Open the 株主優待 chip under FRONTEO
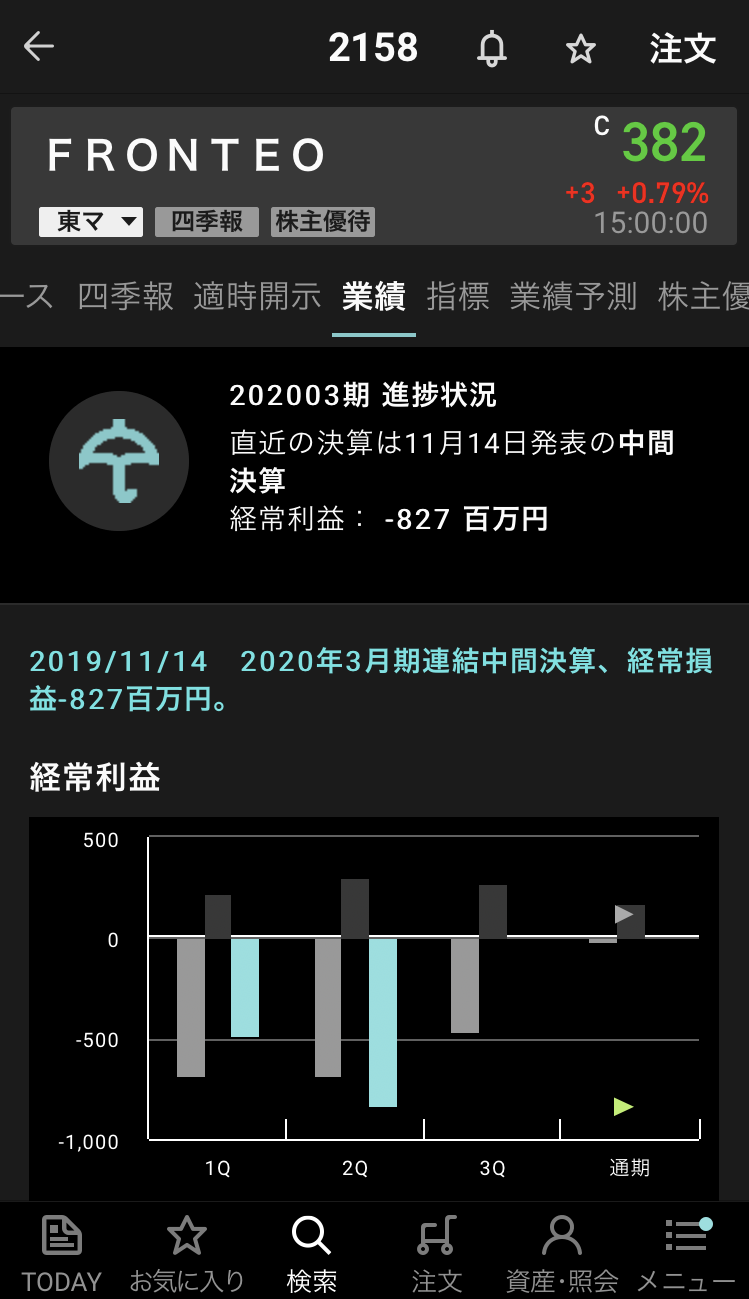The height and width of the screenshot is (1299, 749). pyautogui.click(x=323, y=221)
